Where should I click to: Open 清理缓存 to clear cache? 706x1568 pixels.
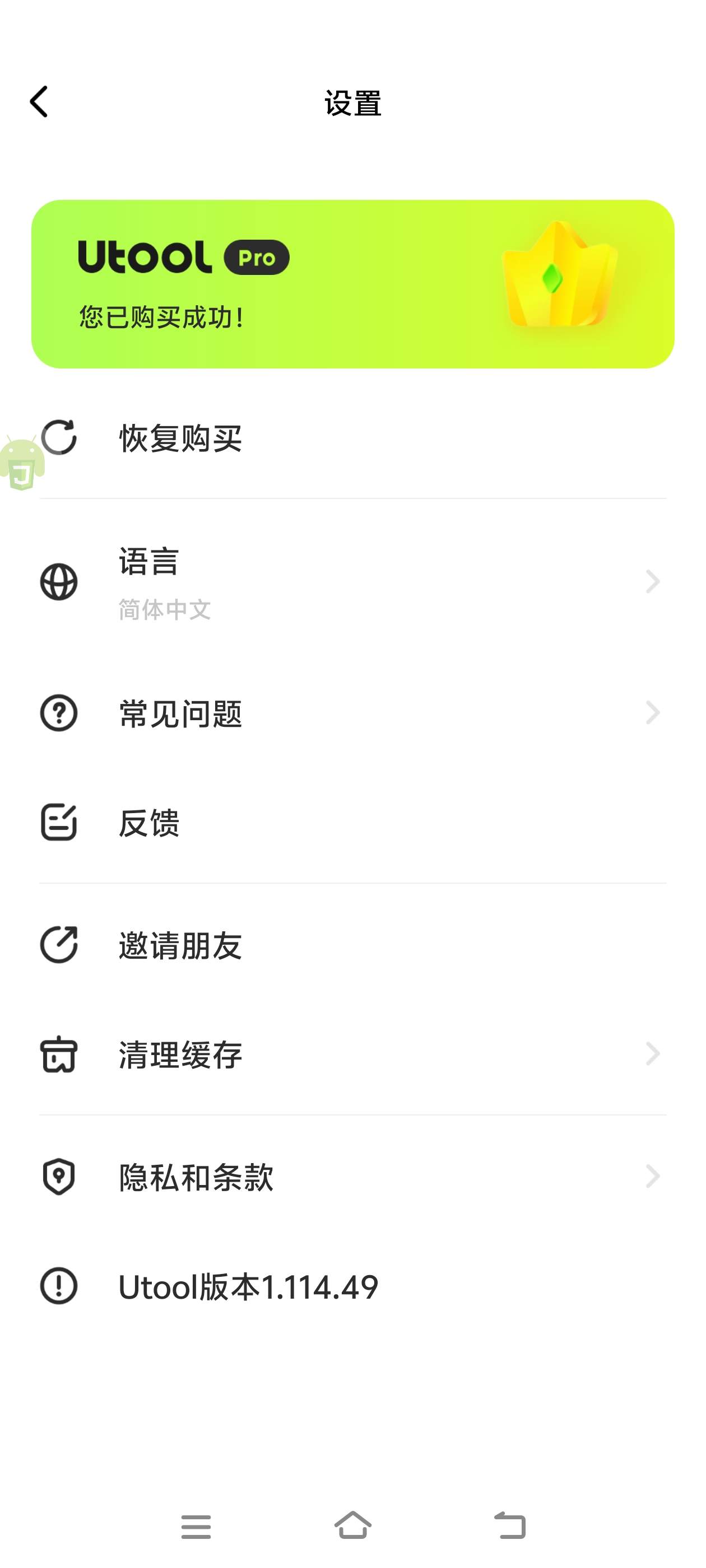click(352, 1054)
